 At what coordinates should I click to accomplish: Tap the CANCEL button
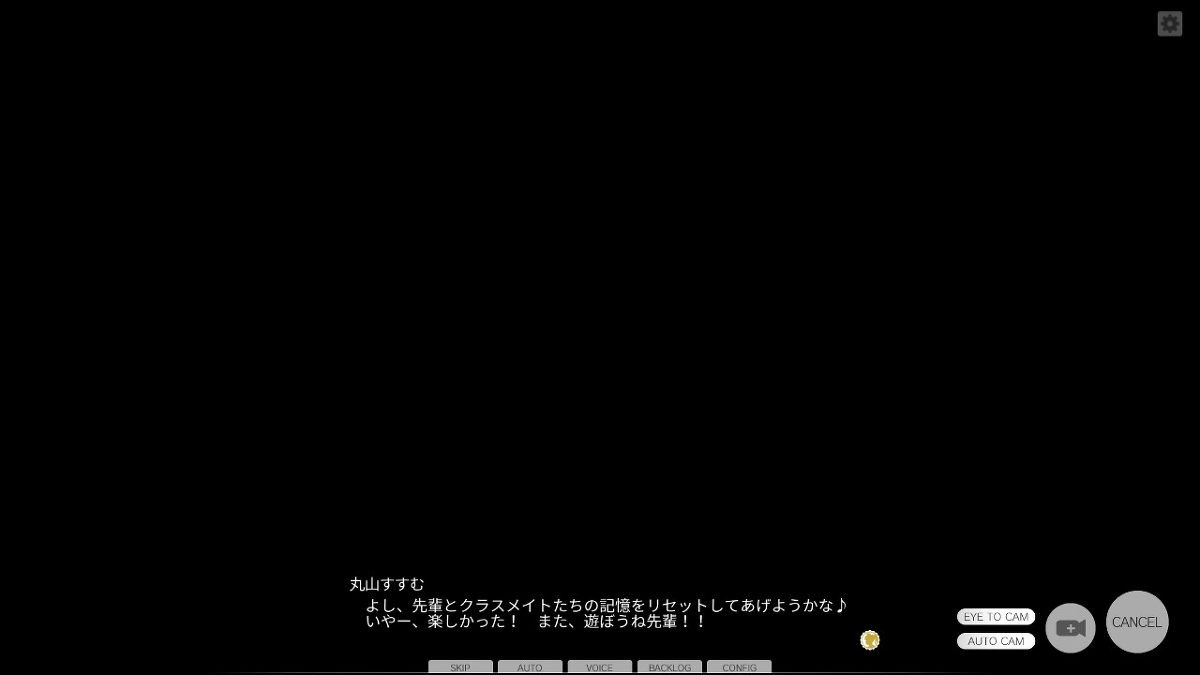tap(1137, 622)
